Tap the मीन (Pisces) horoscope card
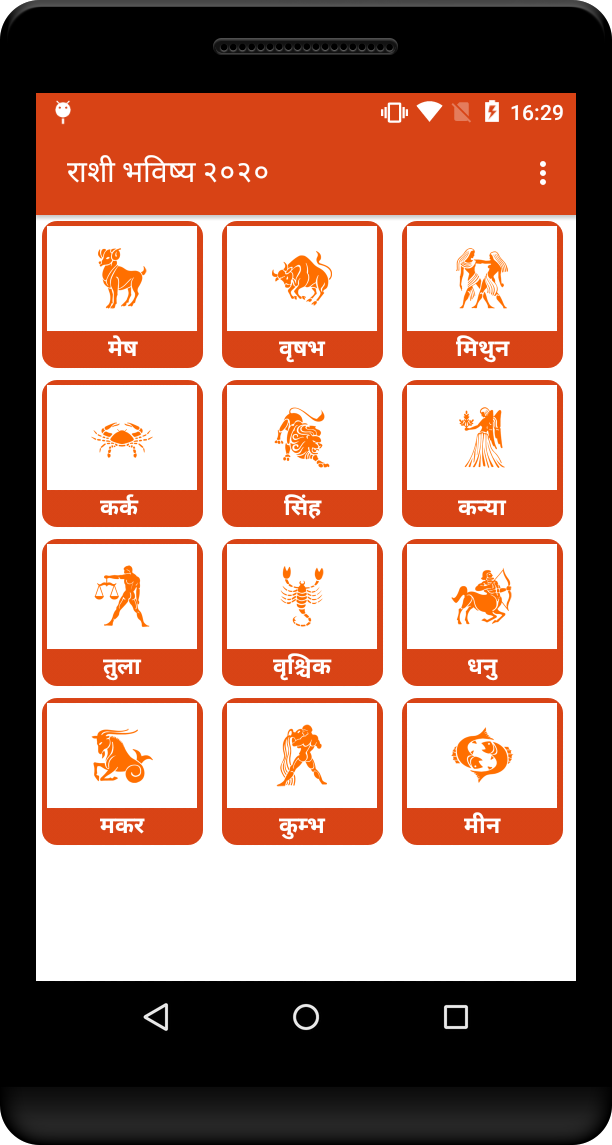 [x=482, y=772]
